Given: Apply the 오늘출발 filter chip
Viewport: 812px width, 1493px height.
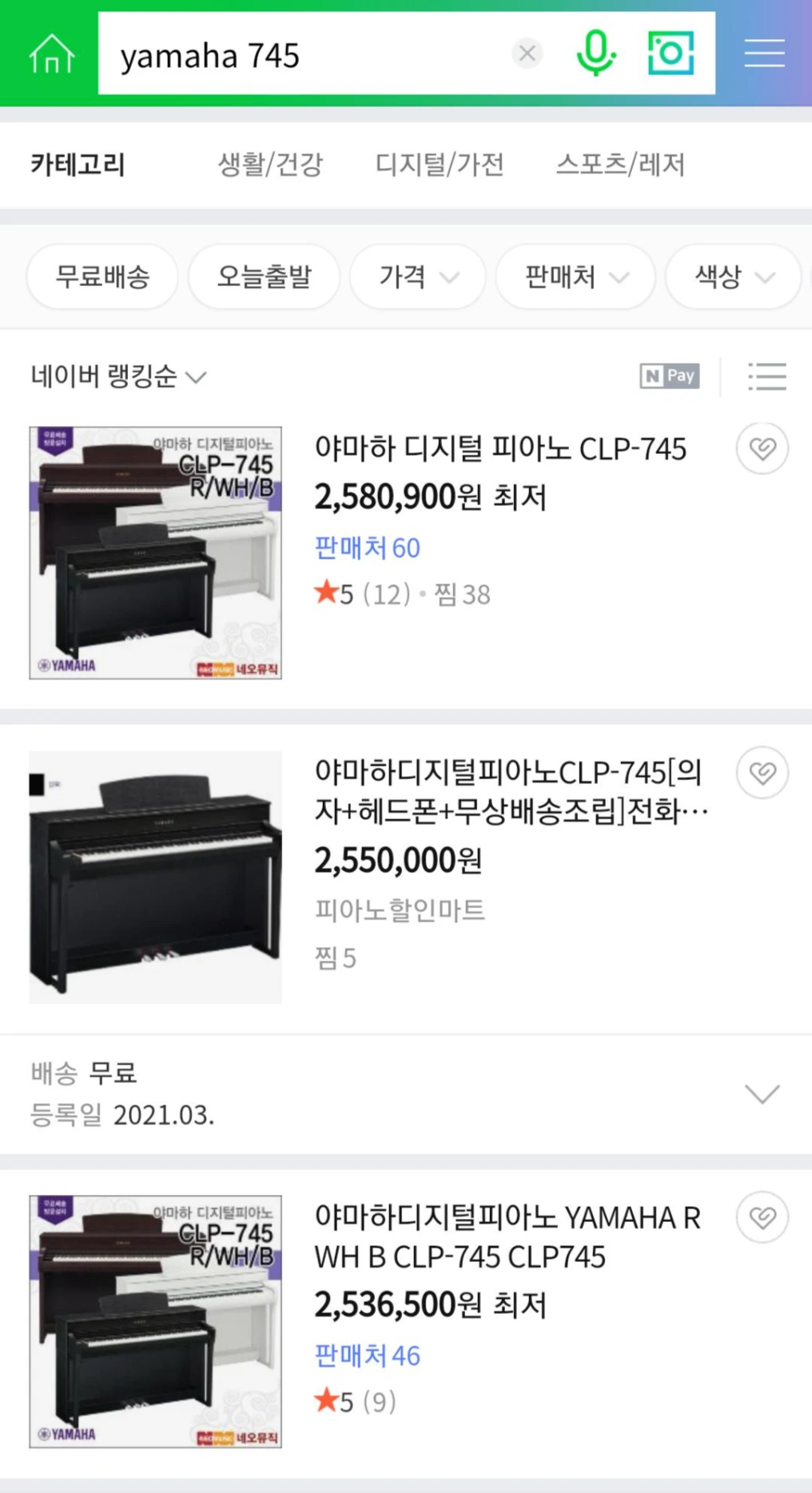Looking at the screenshot, I should pyautogui.click(x=264, y=277).
